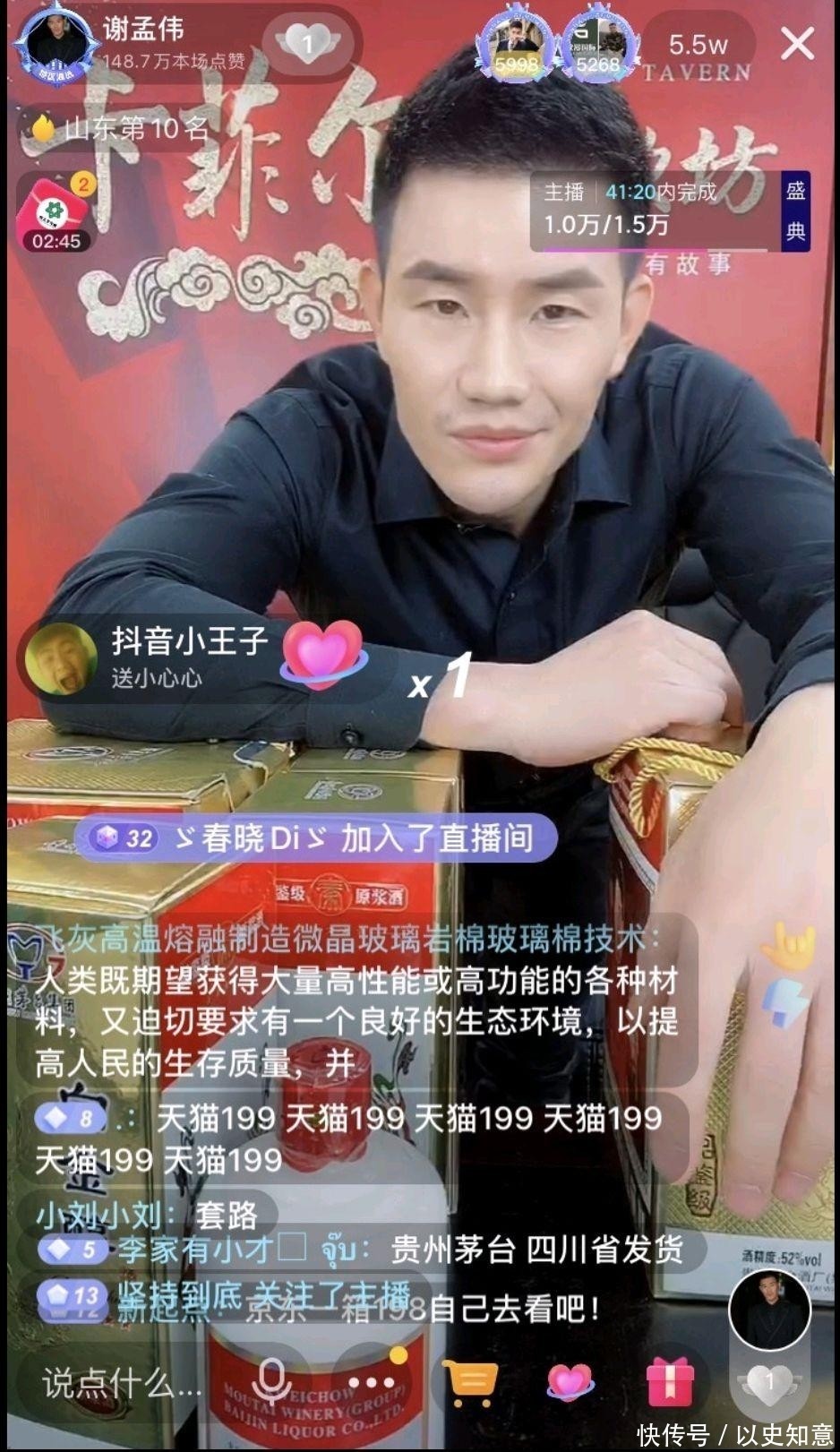Viewport: 840px width, 1452px height.
Task: Open streamer 谢孟伟's profile avatar
Action: (x=54, y=45)
